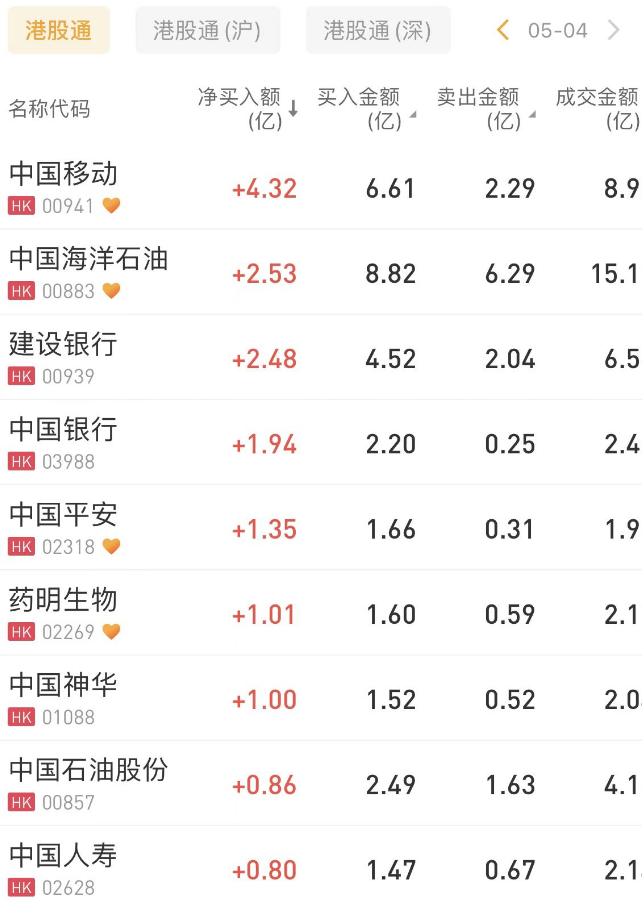The height and width of the screenshot is (900, 642).
Task: Sort by 买入金额 column
Action: coord(364,108)
